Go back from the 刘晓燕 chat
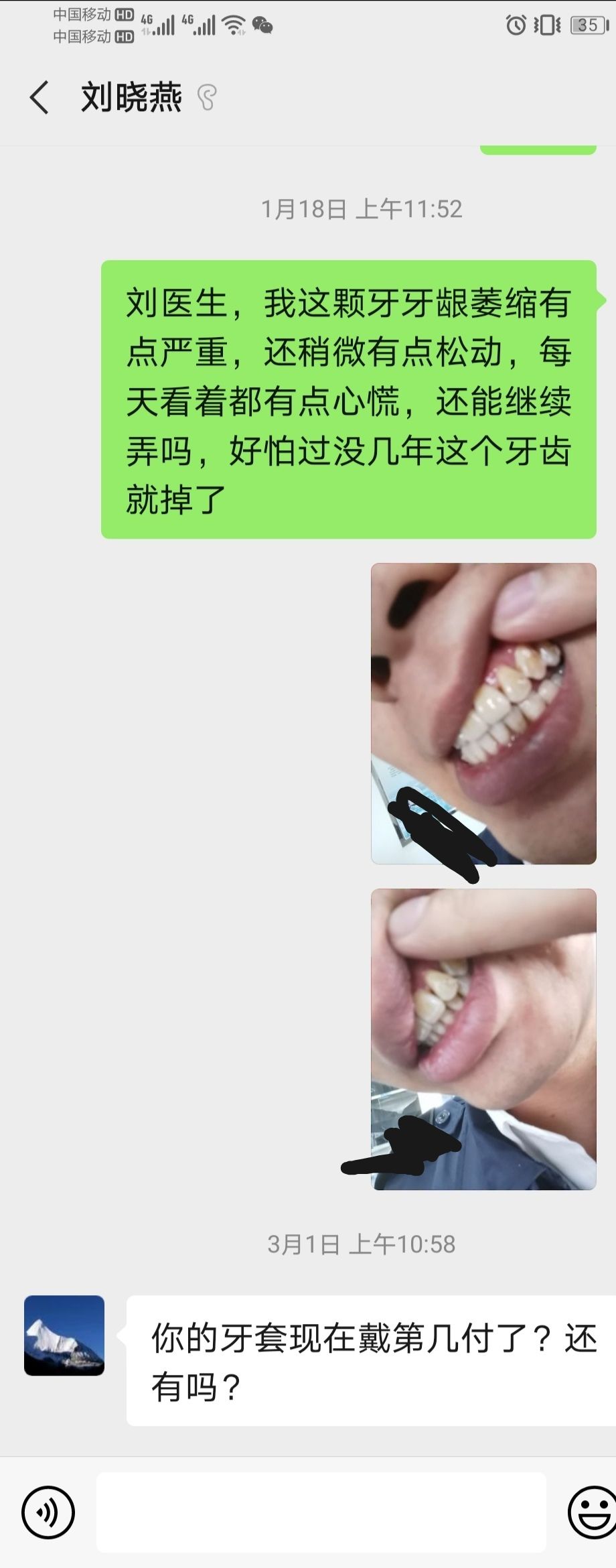The height and width of the screenshot is (1568, 616). (40, 98)
